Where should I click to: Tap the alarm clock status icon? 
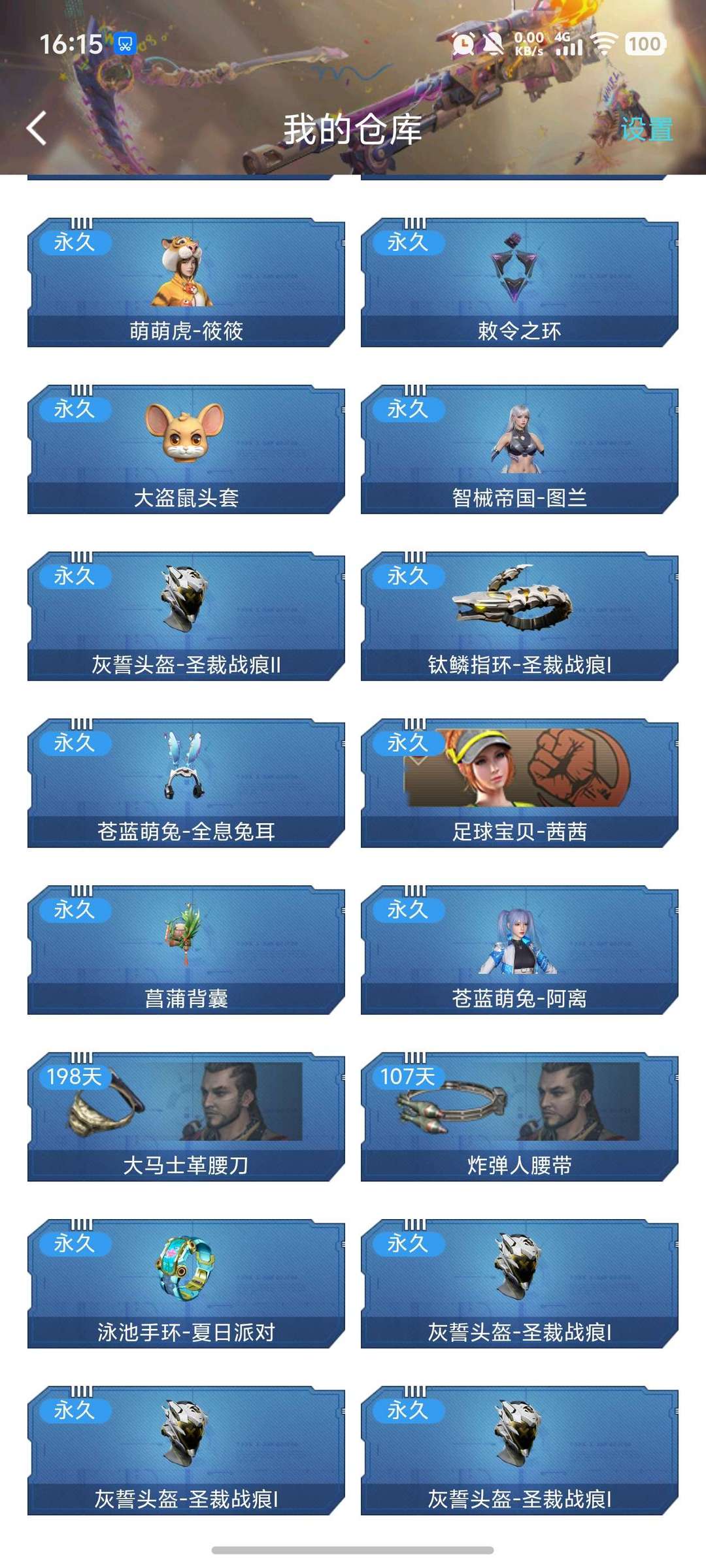(x=462, y=44)
